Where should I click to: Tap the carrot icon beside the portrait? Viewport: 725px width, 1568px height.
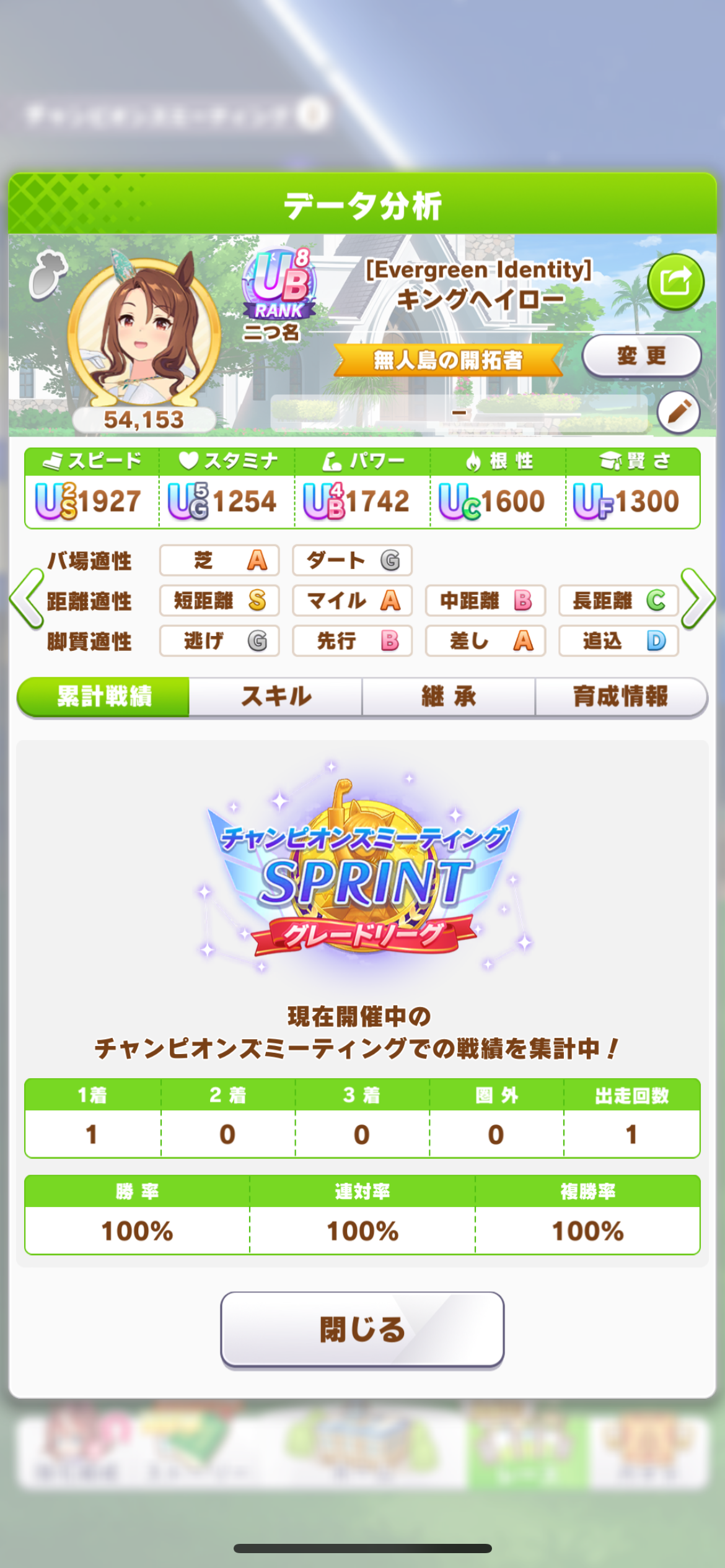click(x=48, y=275)
